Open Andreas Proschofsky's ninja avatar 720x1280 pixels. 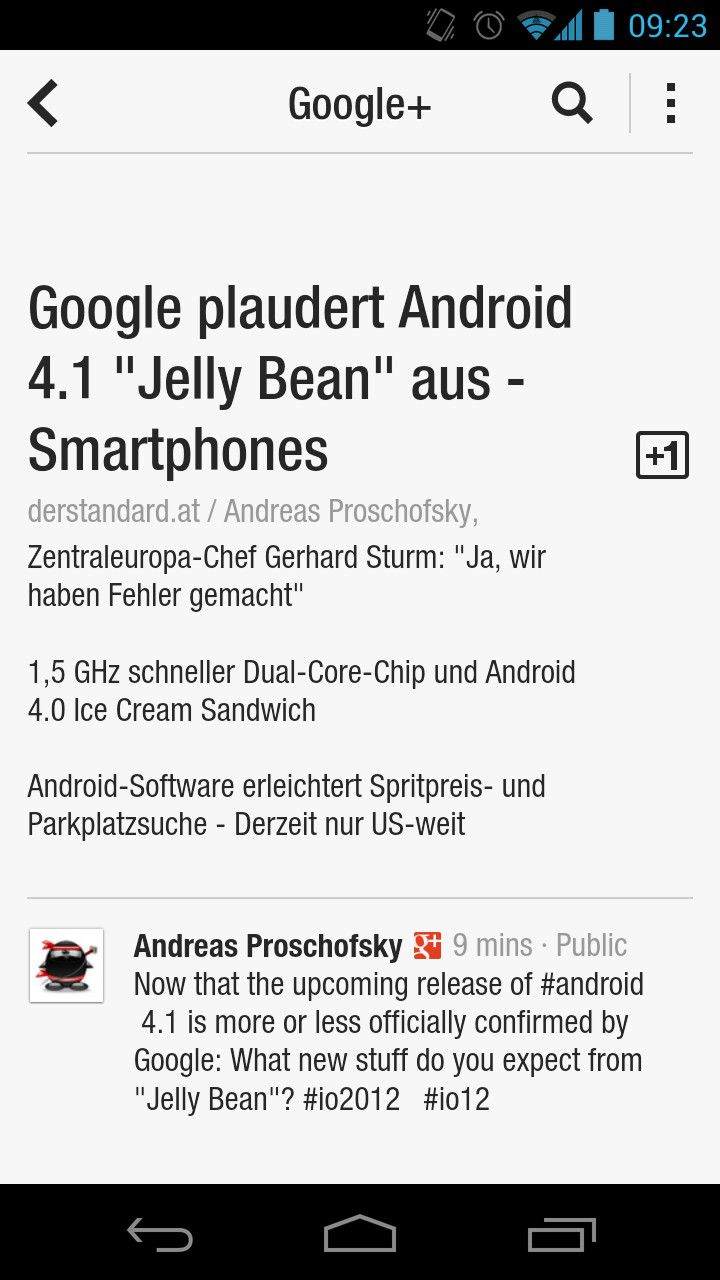(66, 965)
